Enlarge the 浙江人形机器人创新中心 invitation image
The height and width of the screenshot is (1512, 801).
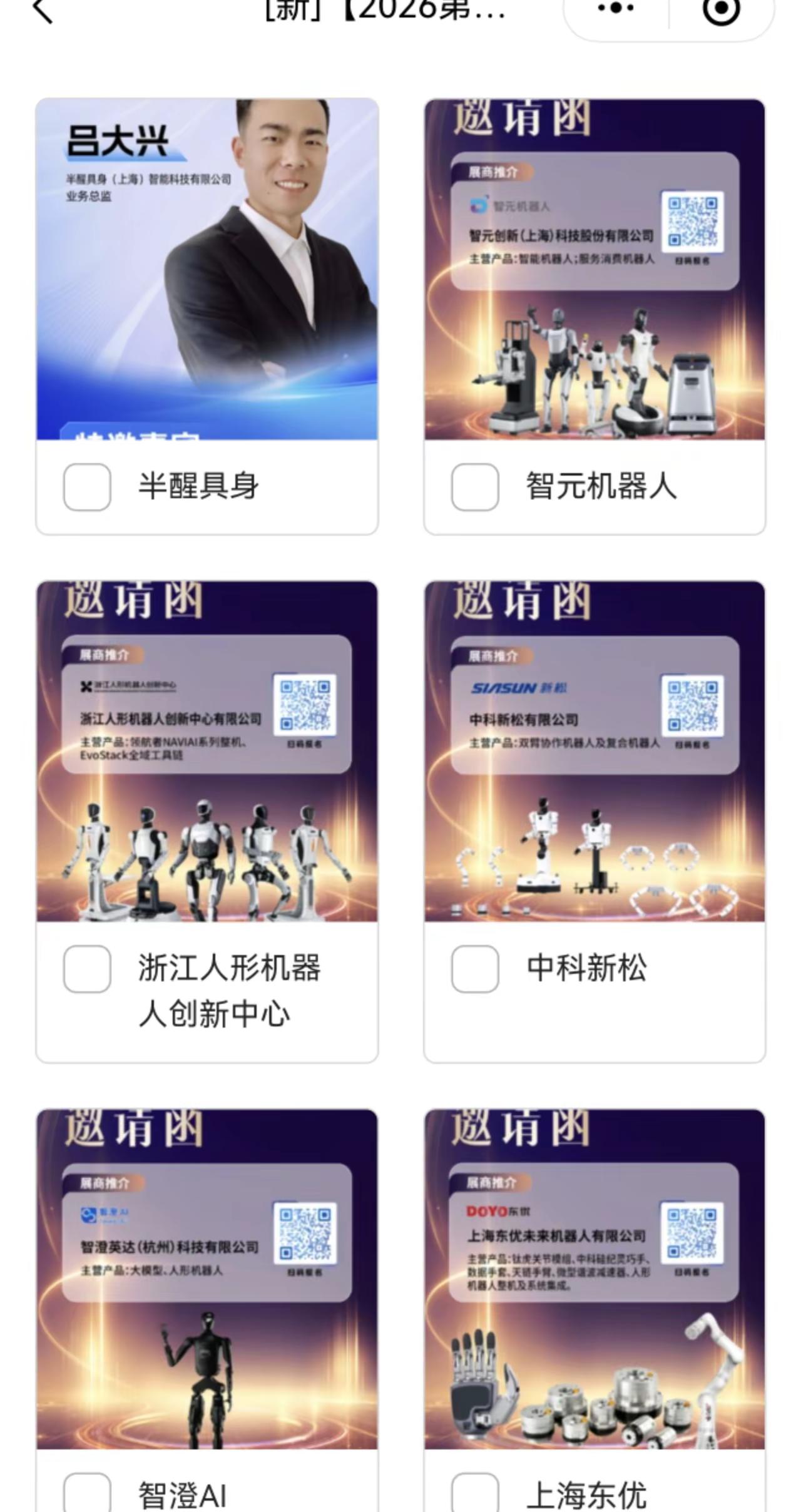pos(207,752)
